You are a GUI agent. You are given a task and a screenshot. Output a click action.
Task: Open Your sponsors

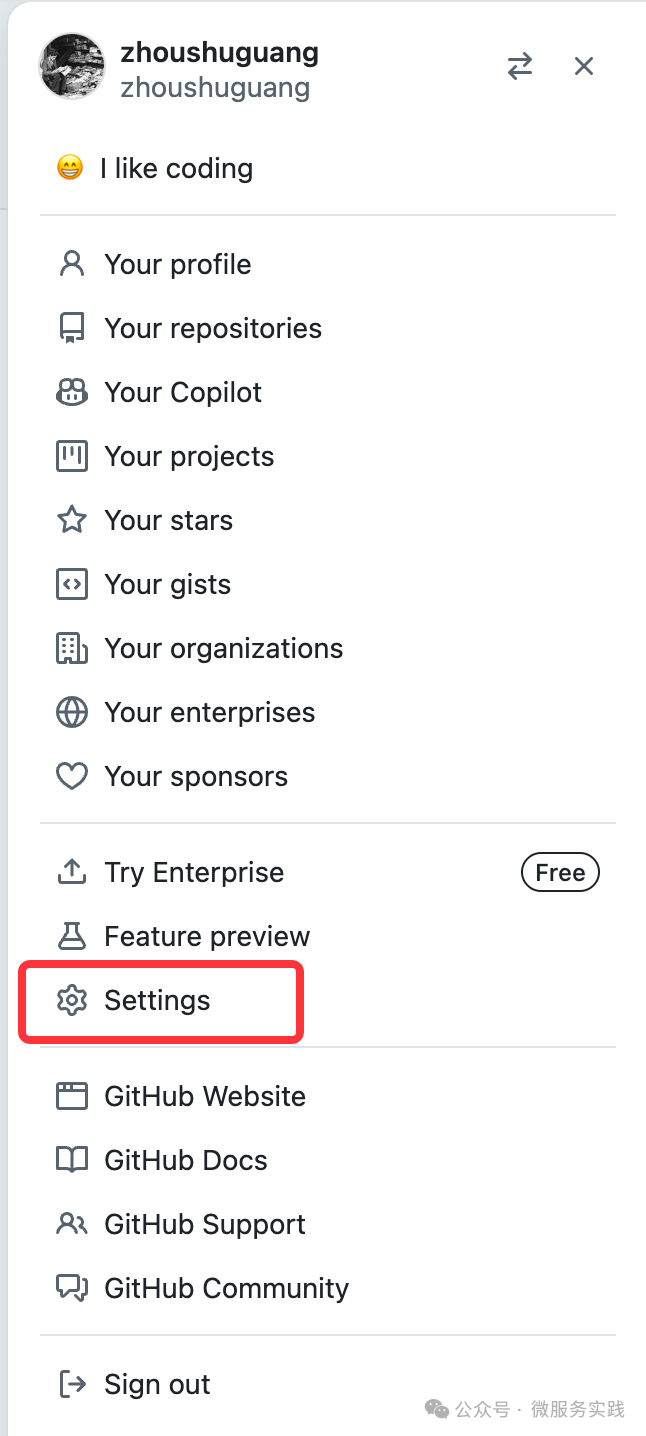point(328,776)
